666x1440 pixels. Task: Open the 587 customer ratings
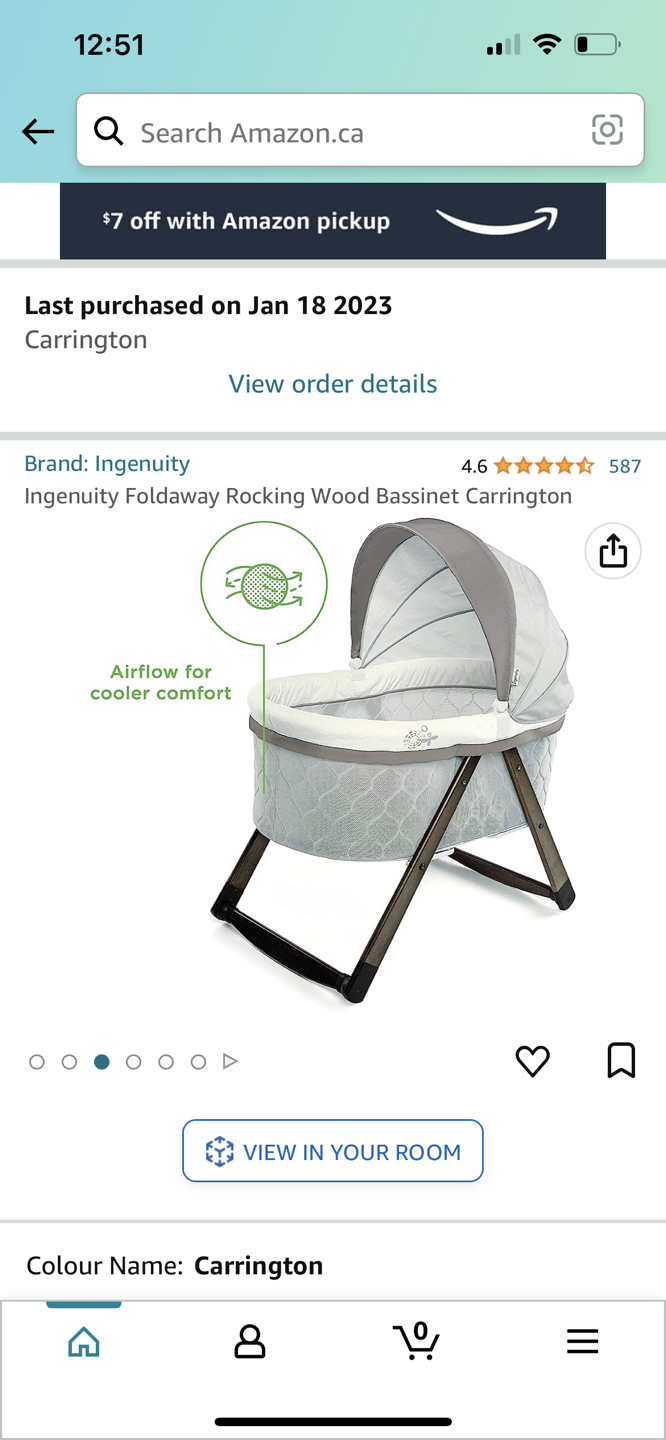tap(624, 466)
